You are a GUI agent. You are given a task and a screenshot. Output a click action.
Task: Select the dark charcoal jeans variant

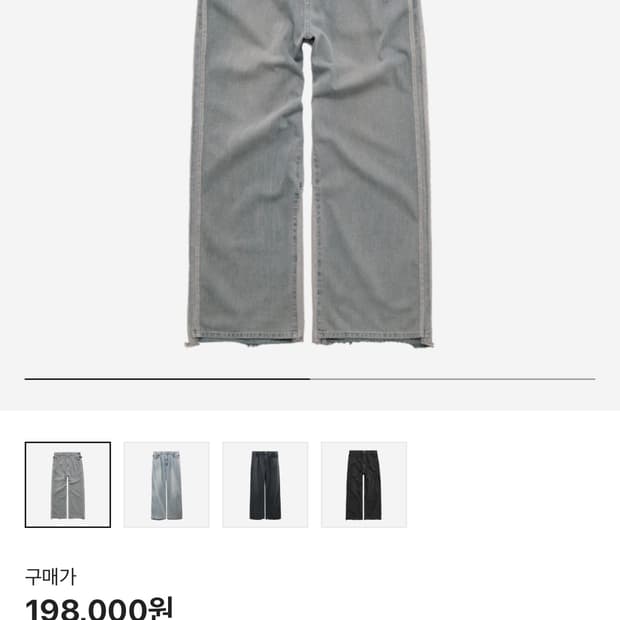point(265,484)
